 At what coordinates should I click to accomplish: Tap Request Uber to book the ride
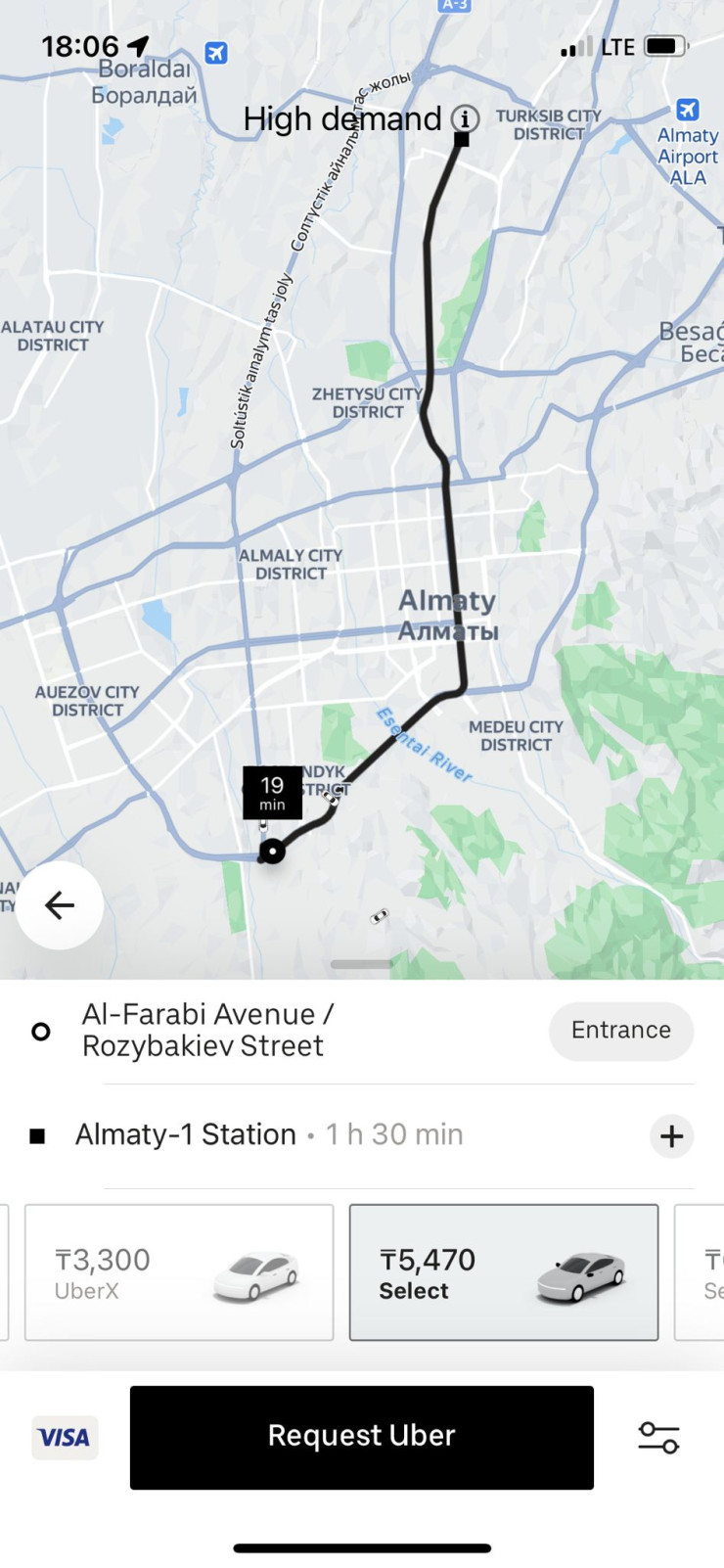coord(362,1437)
